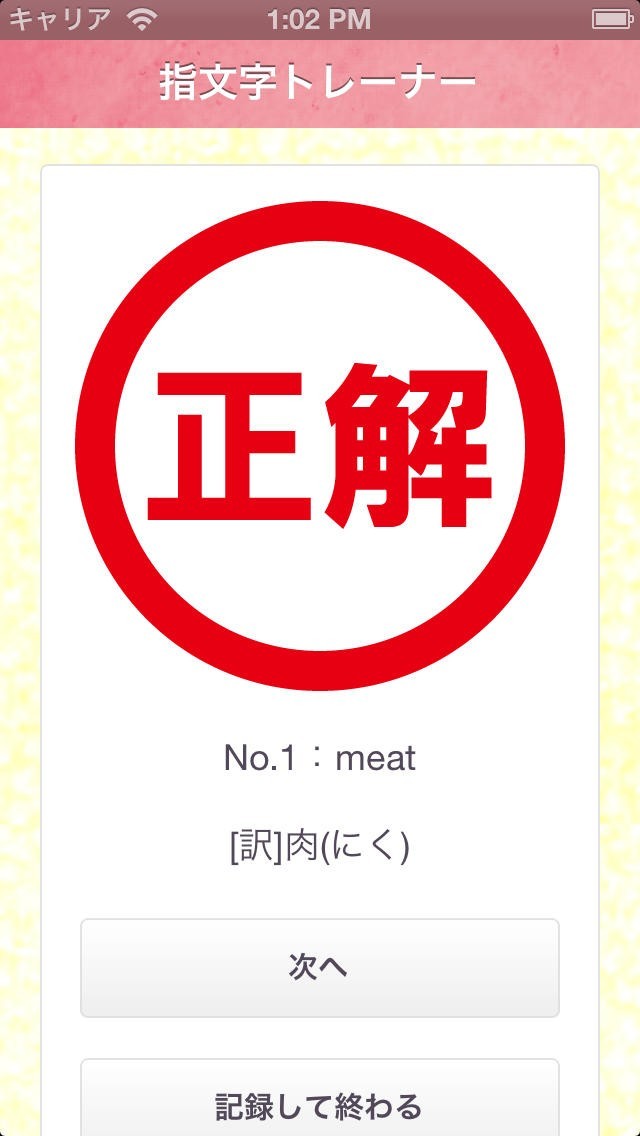640x1136 pixels.
Task: Tap the 次へ button for next question
Action: 319,968
